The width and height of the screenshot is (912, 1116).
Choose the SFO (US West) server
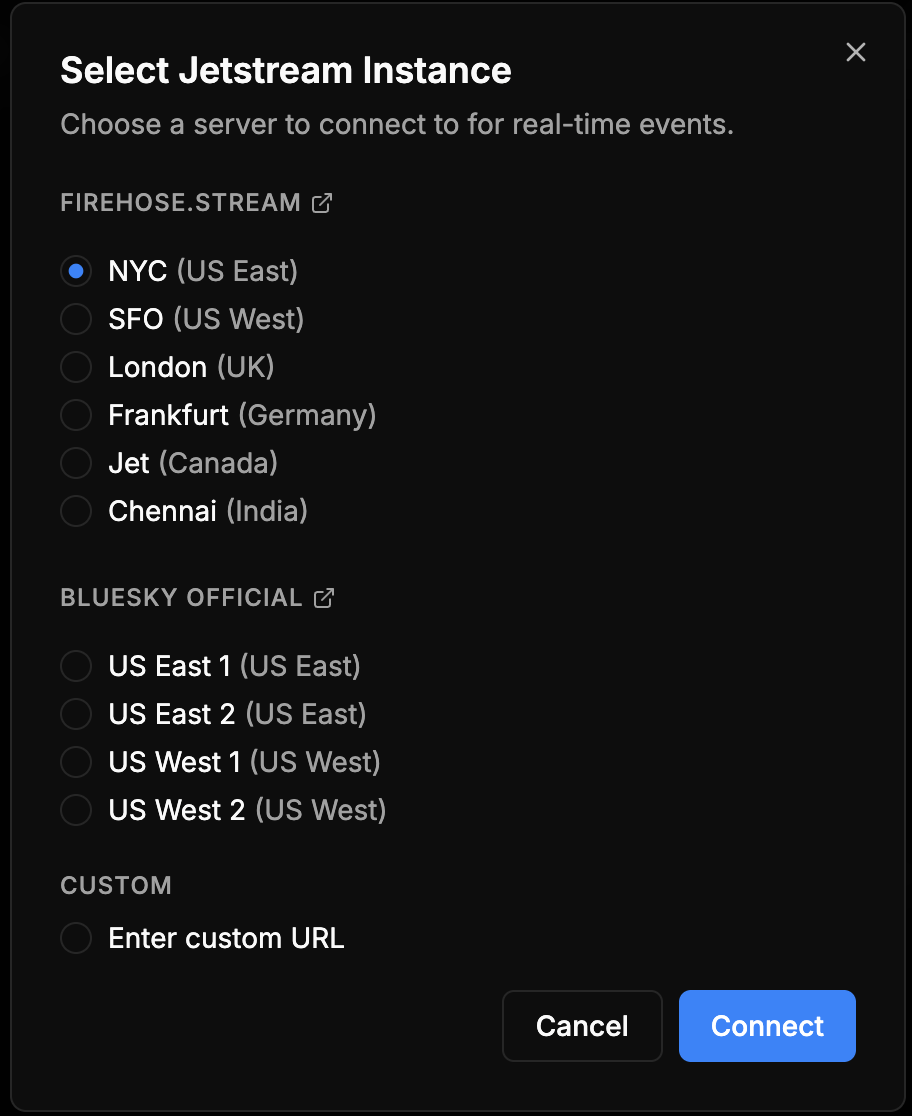click(x=76, y=319)
